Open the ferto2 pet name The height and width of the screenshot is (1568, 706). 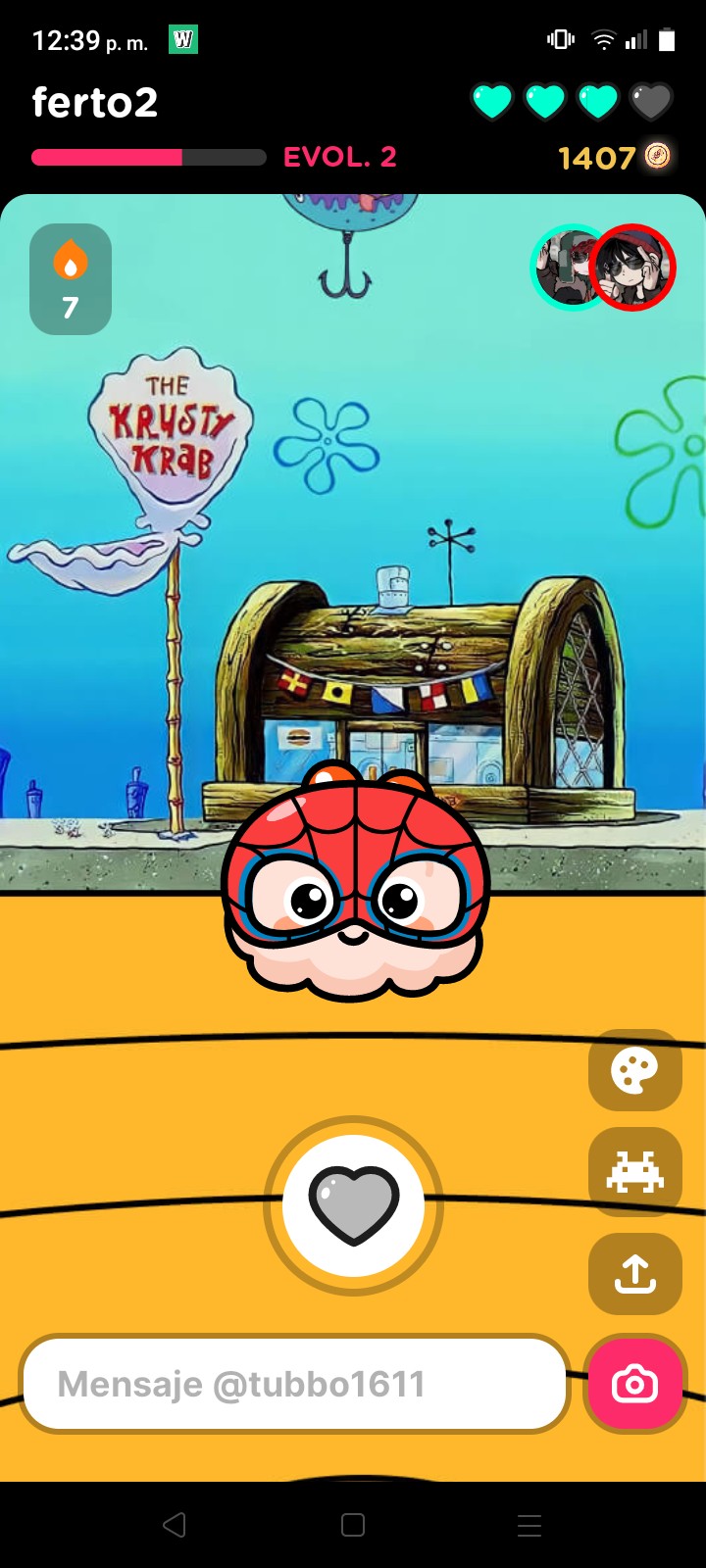click(95, 102)
